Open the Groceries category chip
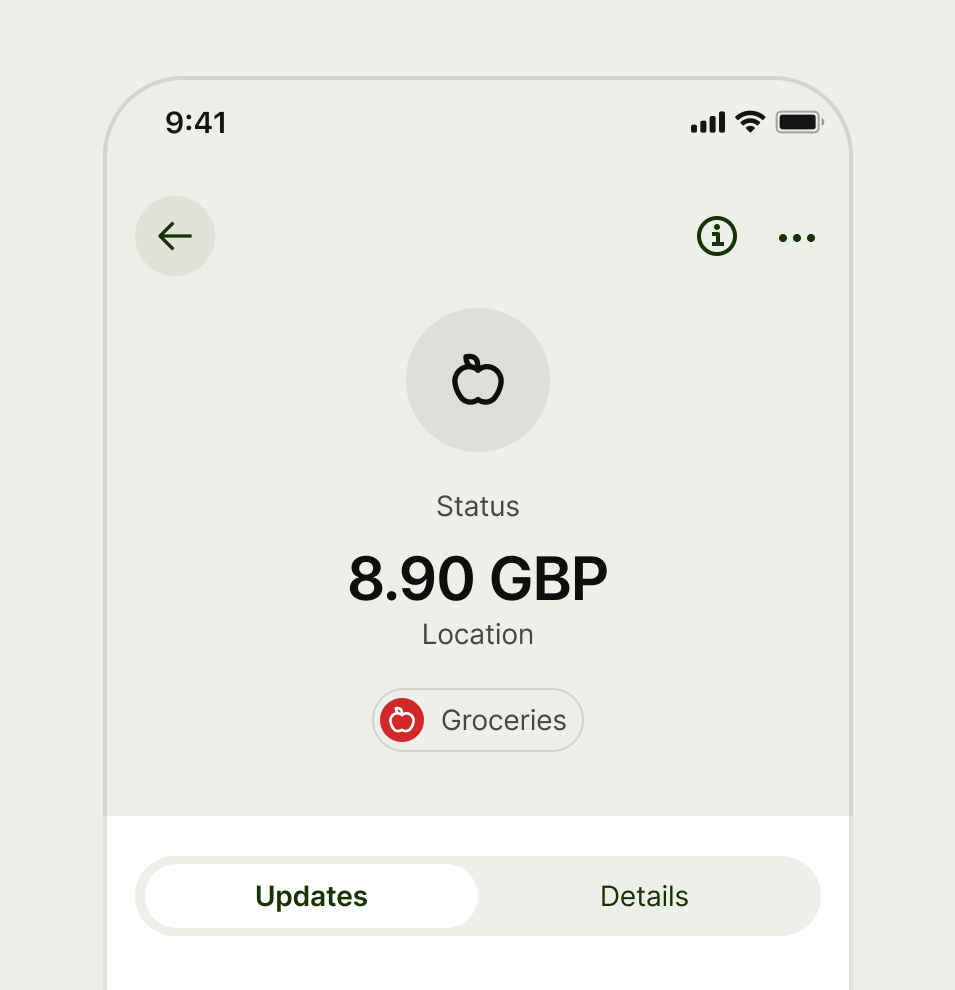The image size is (955, 990). [x=478, y=720]
